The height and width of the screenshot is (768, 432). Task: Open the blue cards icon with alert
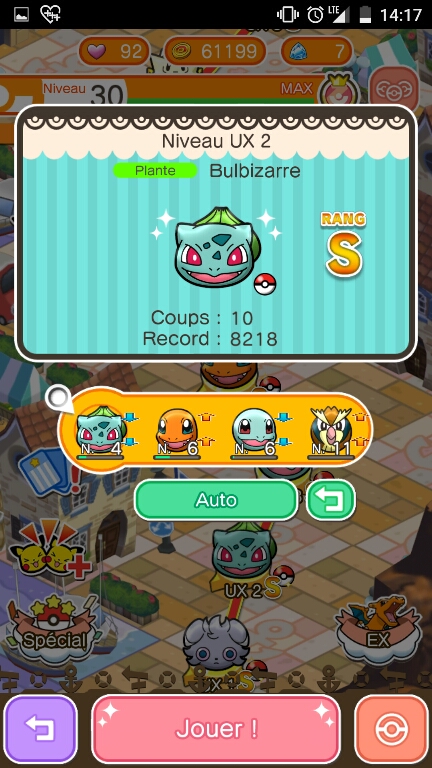coord(48,471)
